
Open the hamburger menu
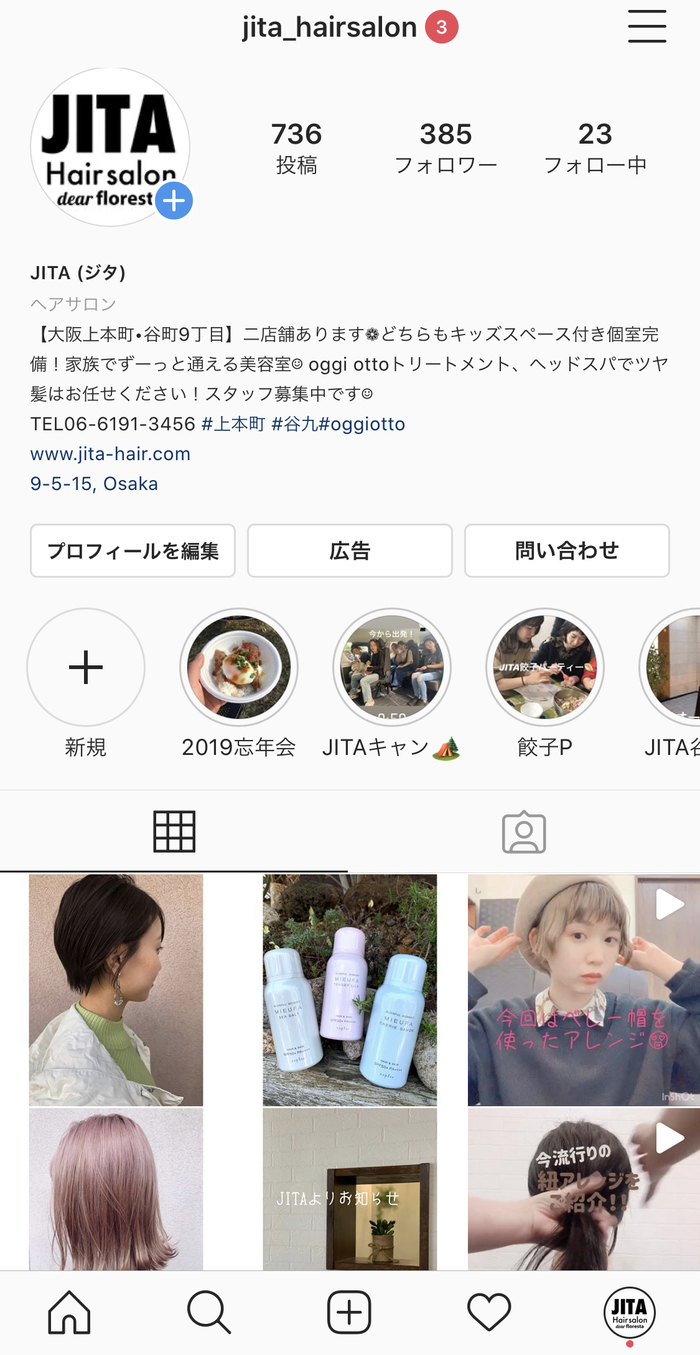[647, 27]
